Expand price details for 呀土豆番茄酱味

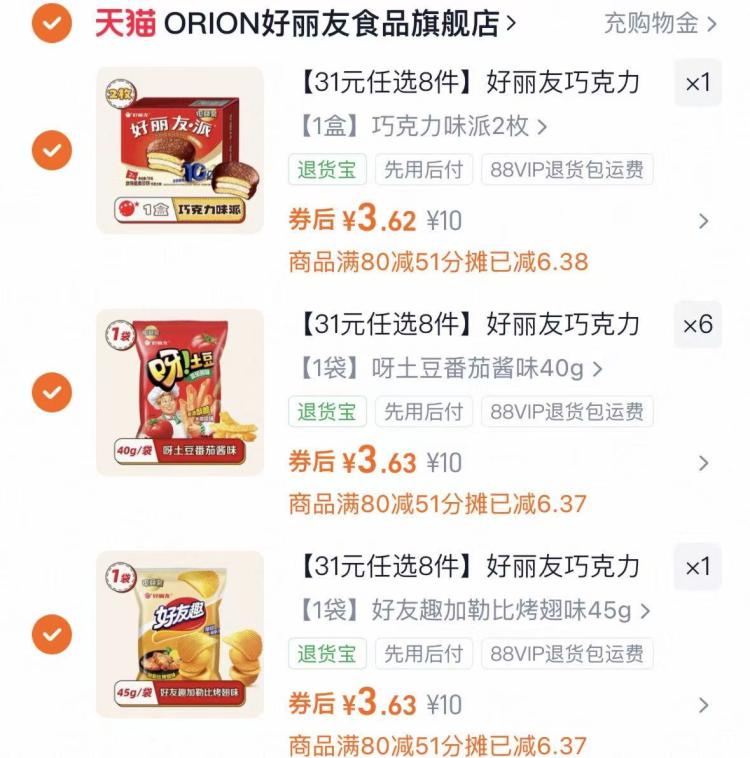(x=704, y=463)
